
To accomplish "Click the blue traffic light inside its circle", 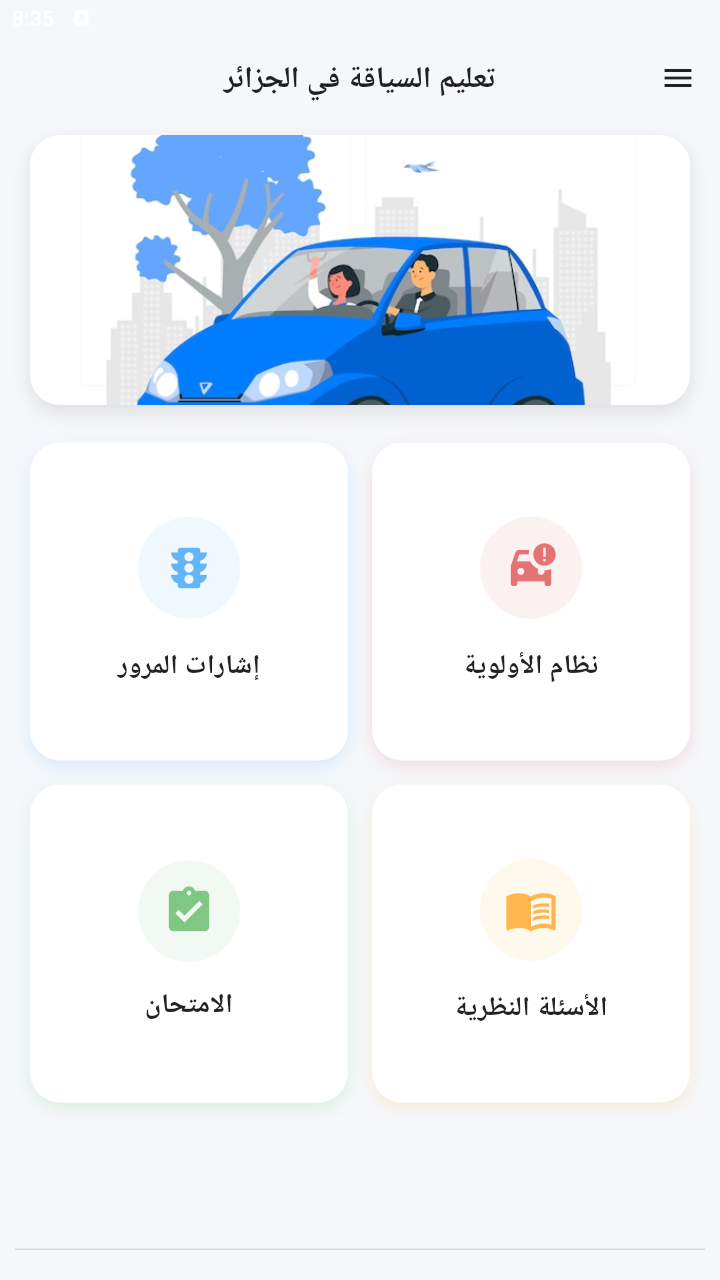I will [x=189, y=567].
